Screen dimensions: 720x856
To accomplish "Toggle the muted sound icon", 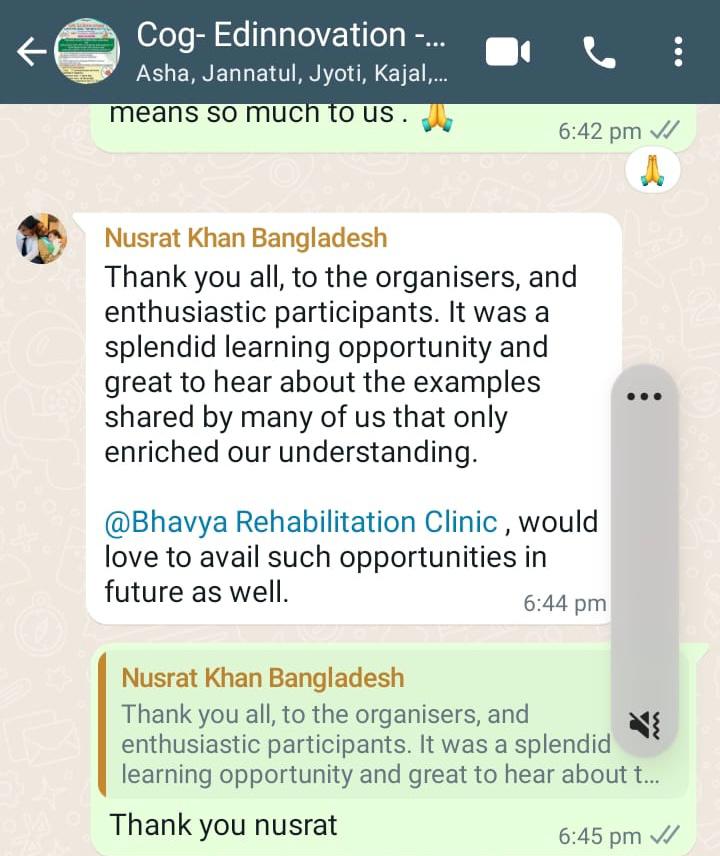I will (x=644, y=724).
